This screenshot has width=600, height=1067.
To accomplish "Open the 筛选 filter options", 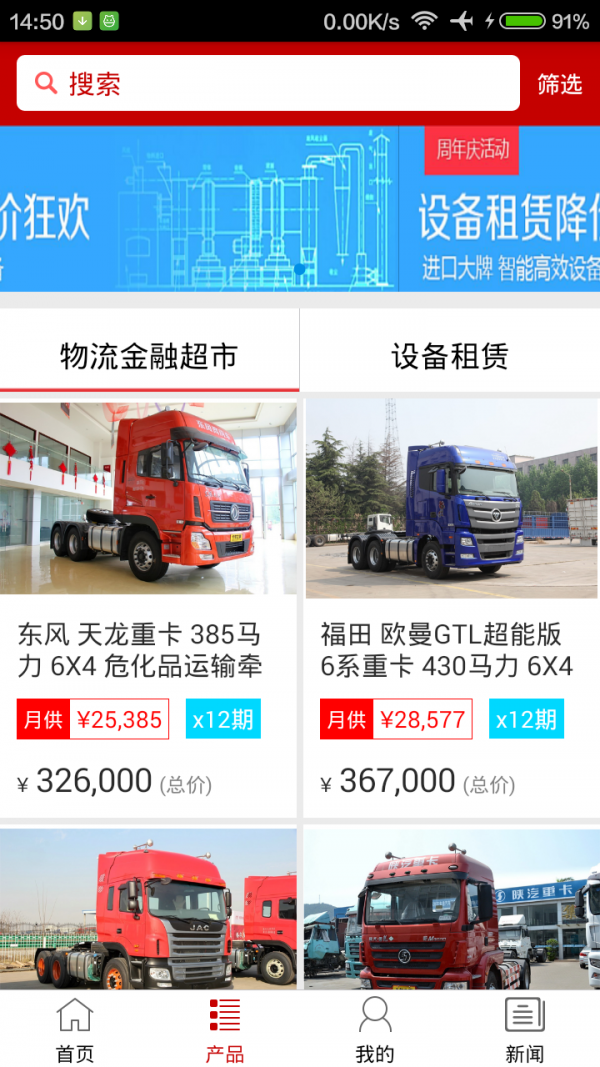I will coord(559,84).
